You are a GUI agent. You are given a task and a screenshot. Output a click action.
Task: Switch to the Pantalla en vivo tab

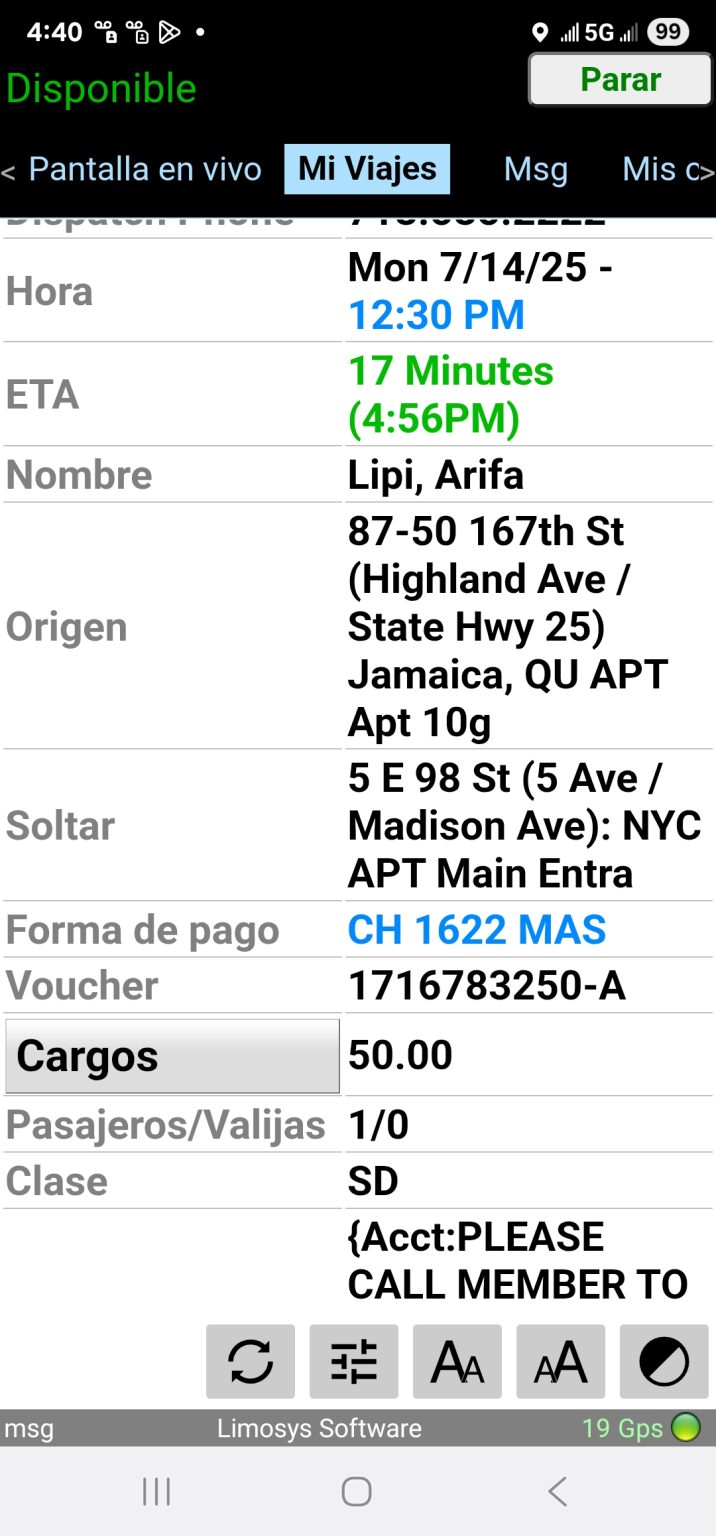coord(145,169)
